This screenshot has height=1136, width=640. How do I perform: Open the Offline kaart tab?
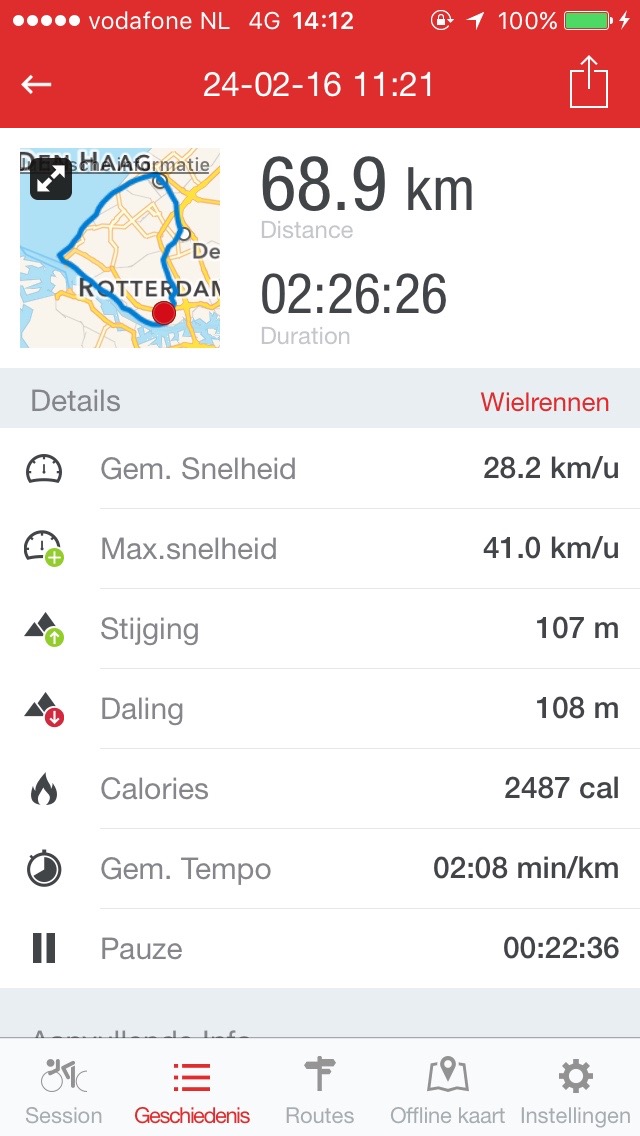click(x=448, y=1090)
